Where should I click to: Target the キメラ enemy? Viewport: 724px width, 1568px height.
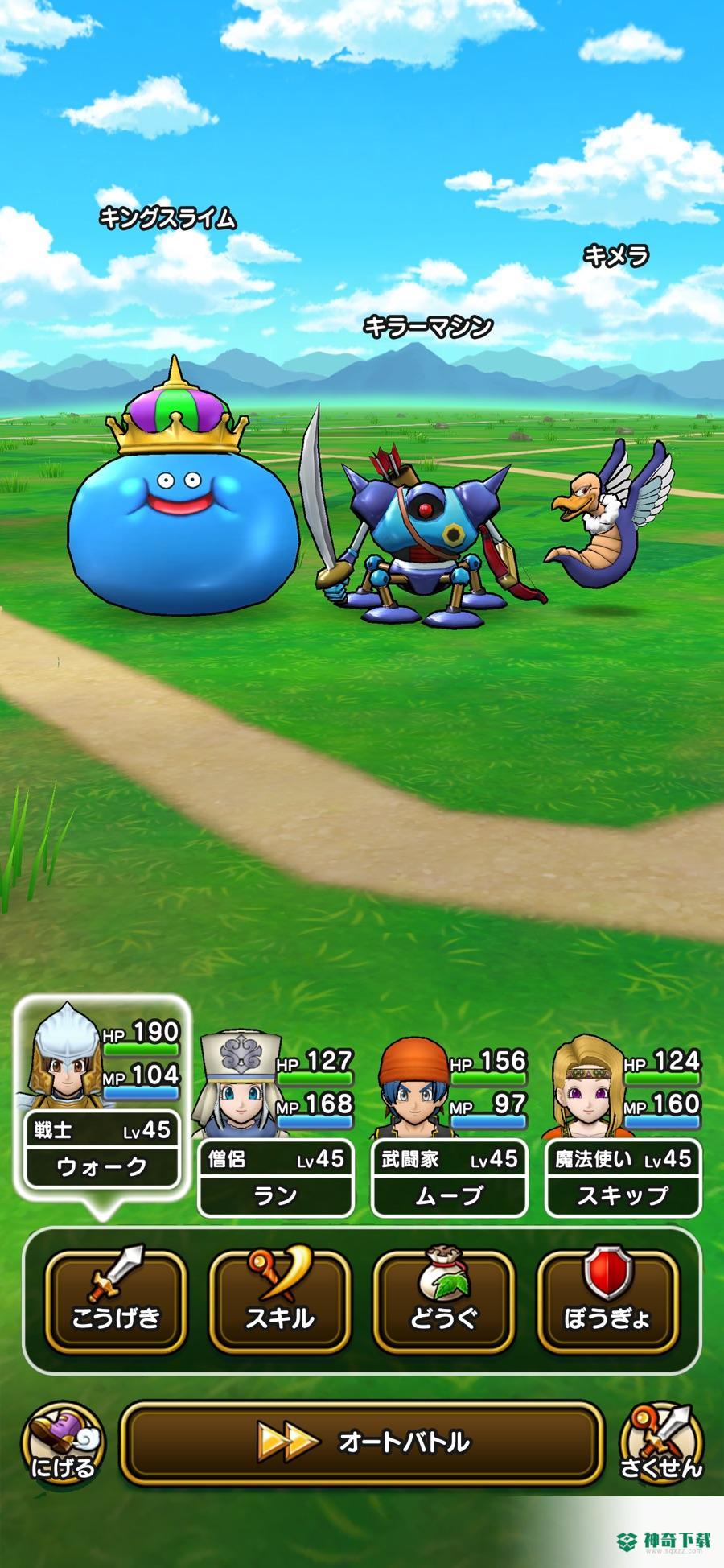coord(611,515)
